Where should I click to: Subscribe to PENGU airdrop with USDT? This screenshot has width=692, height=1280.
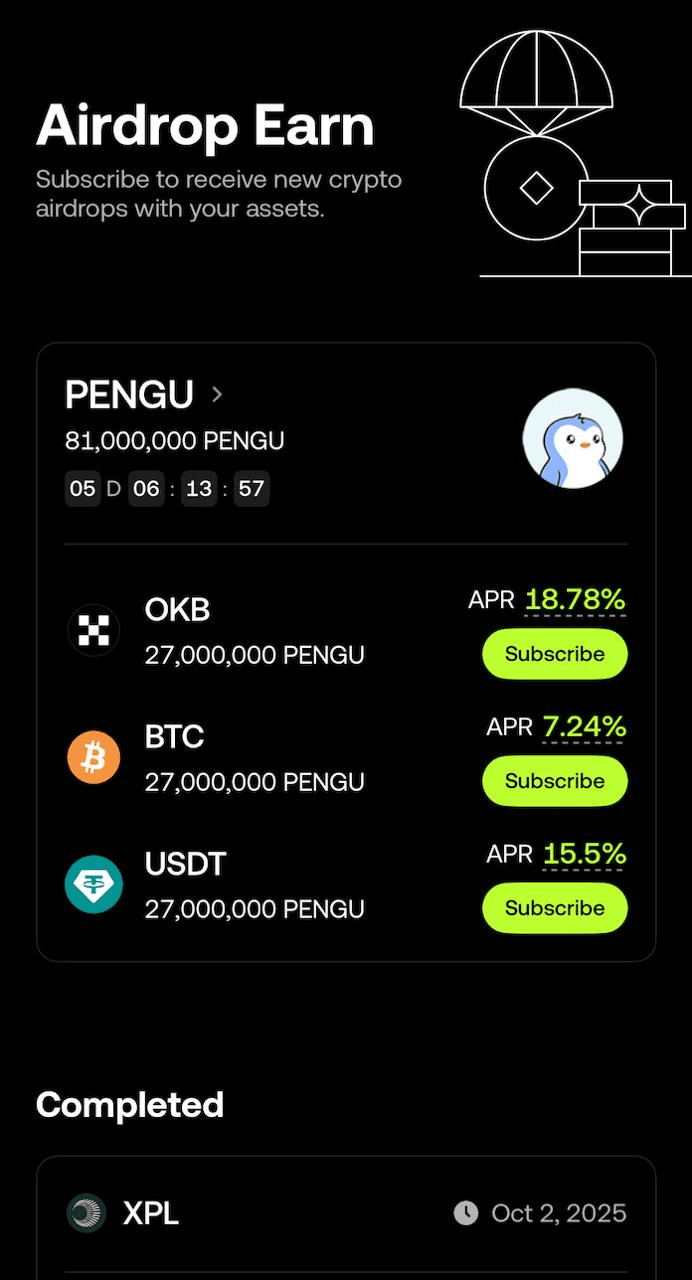coord(554,908)
